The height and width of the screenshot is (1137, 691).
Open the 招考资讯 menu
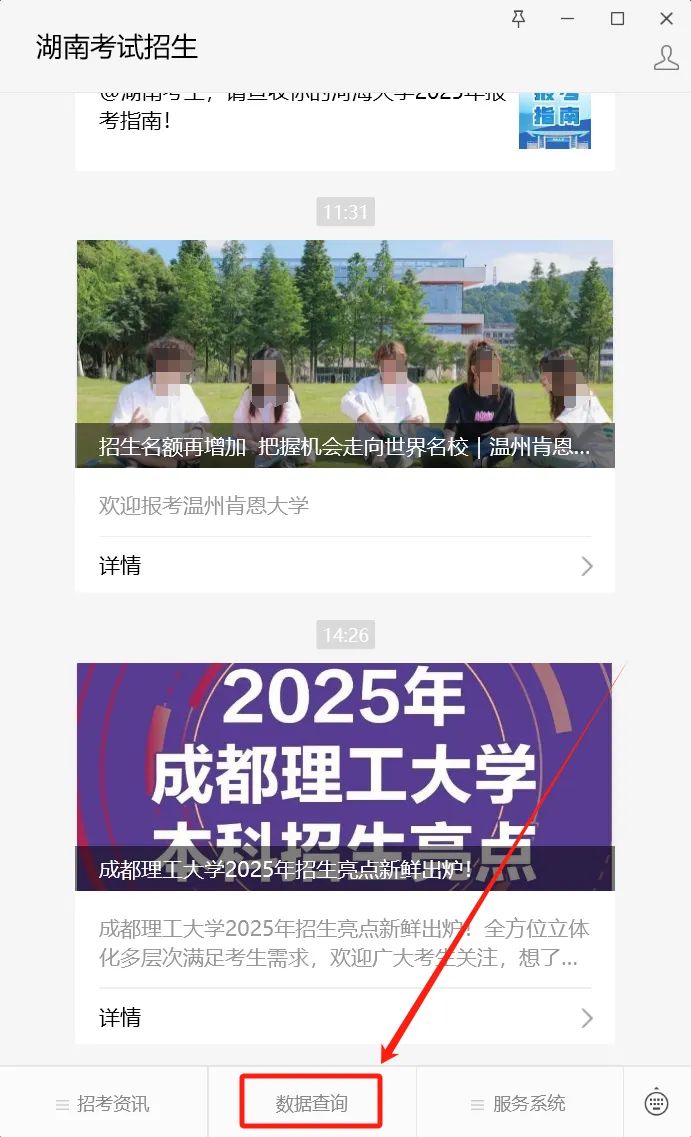point(104,1104)
